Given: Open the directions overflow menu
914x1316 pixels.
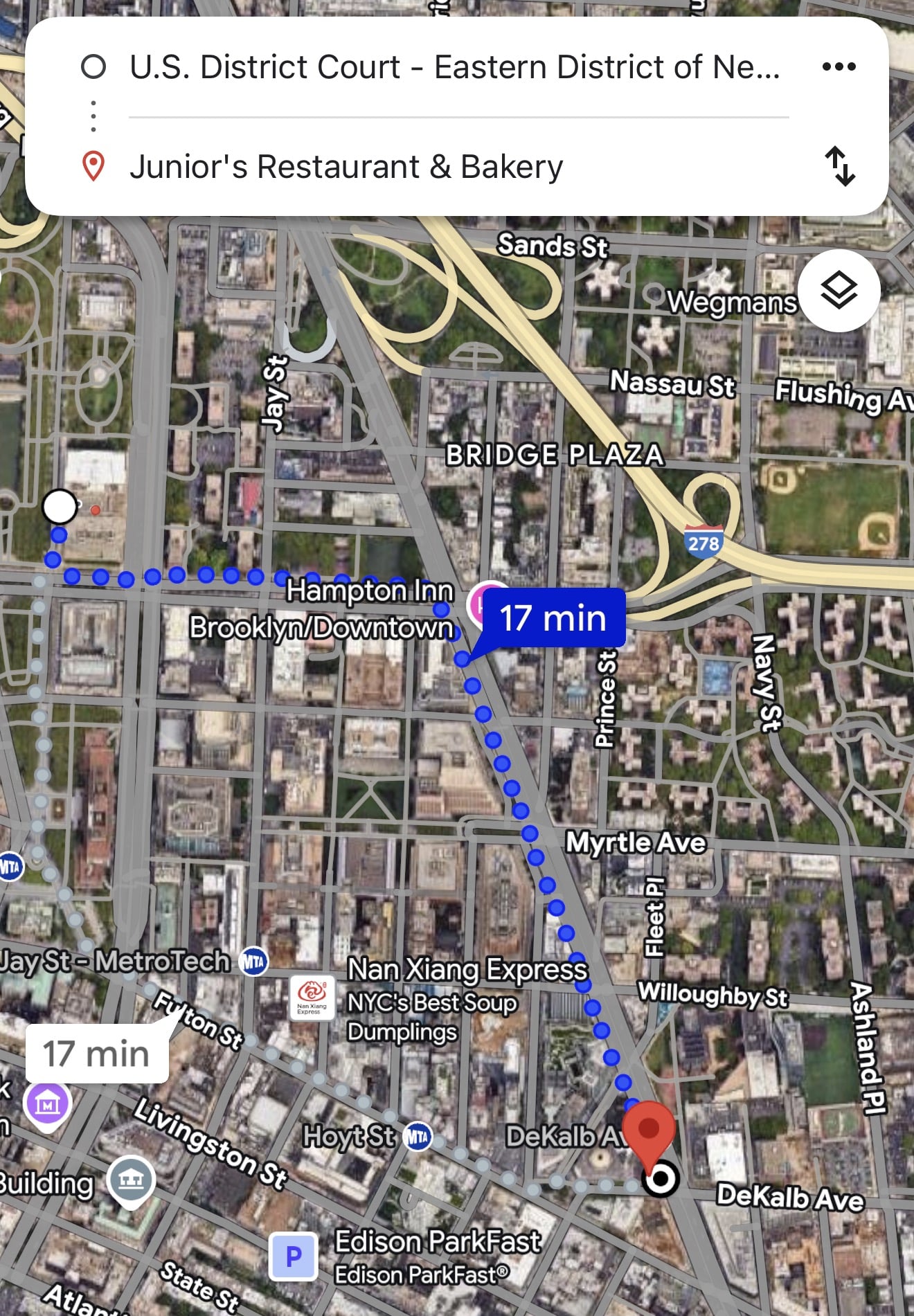Looking at the screenshot, I should [839, 66].
